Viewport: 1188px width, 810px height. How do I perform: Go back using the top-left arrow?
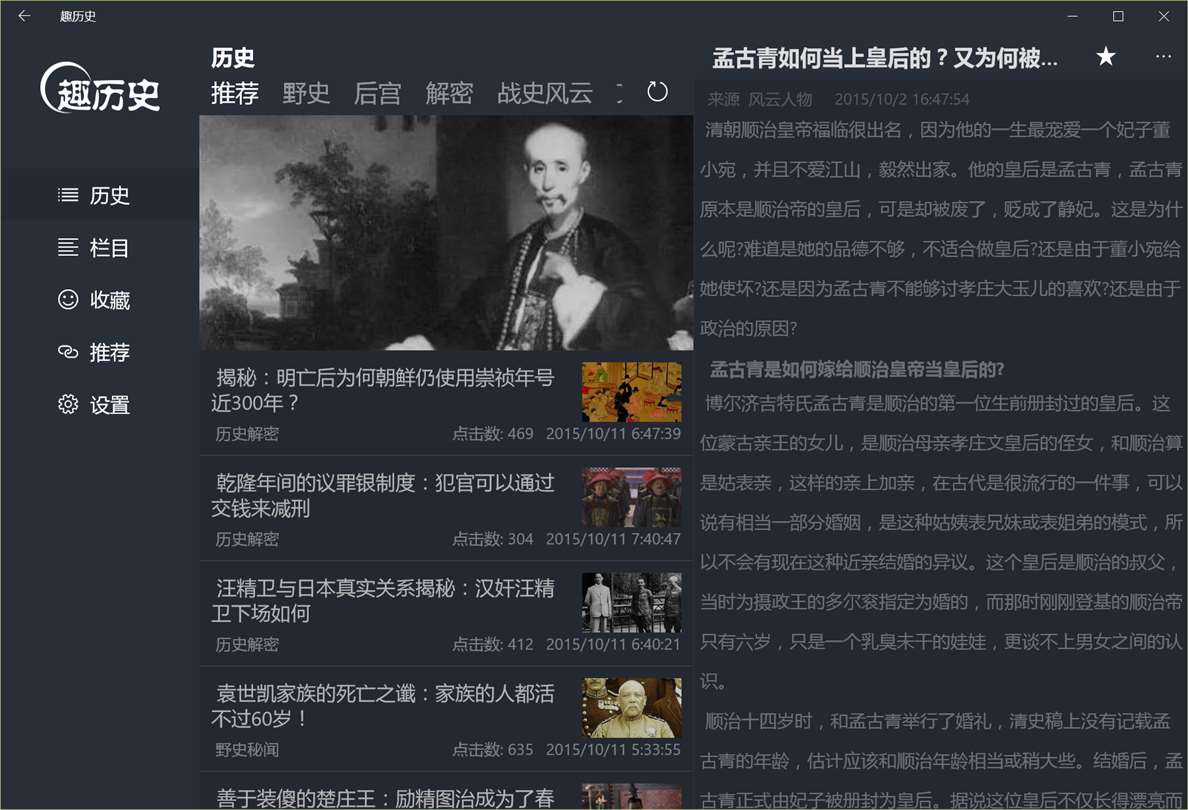24,16
